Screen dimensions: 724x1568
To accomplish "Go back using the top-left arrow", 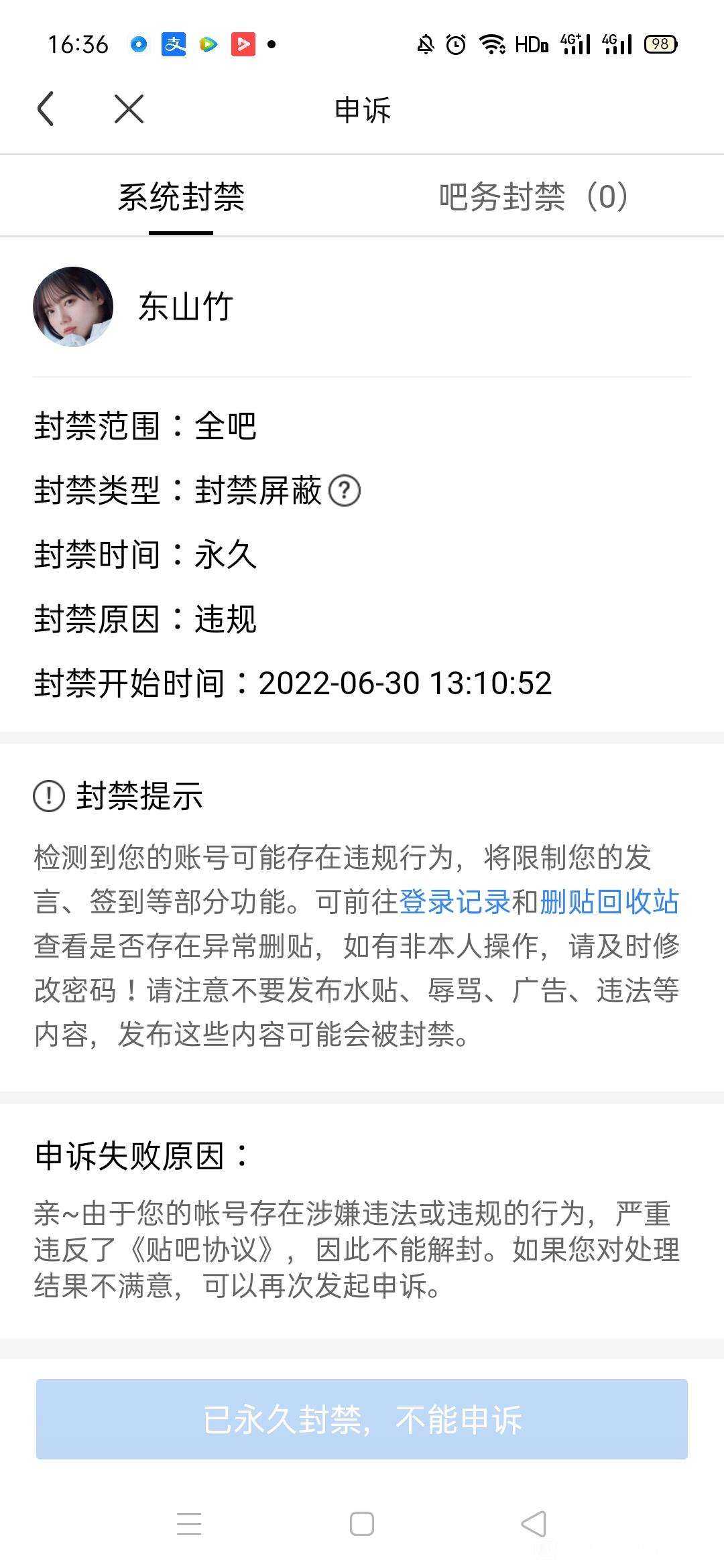I will pyautogui.click(x=46, y=109).
